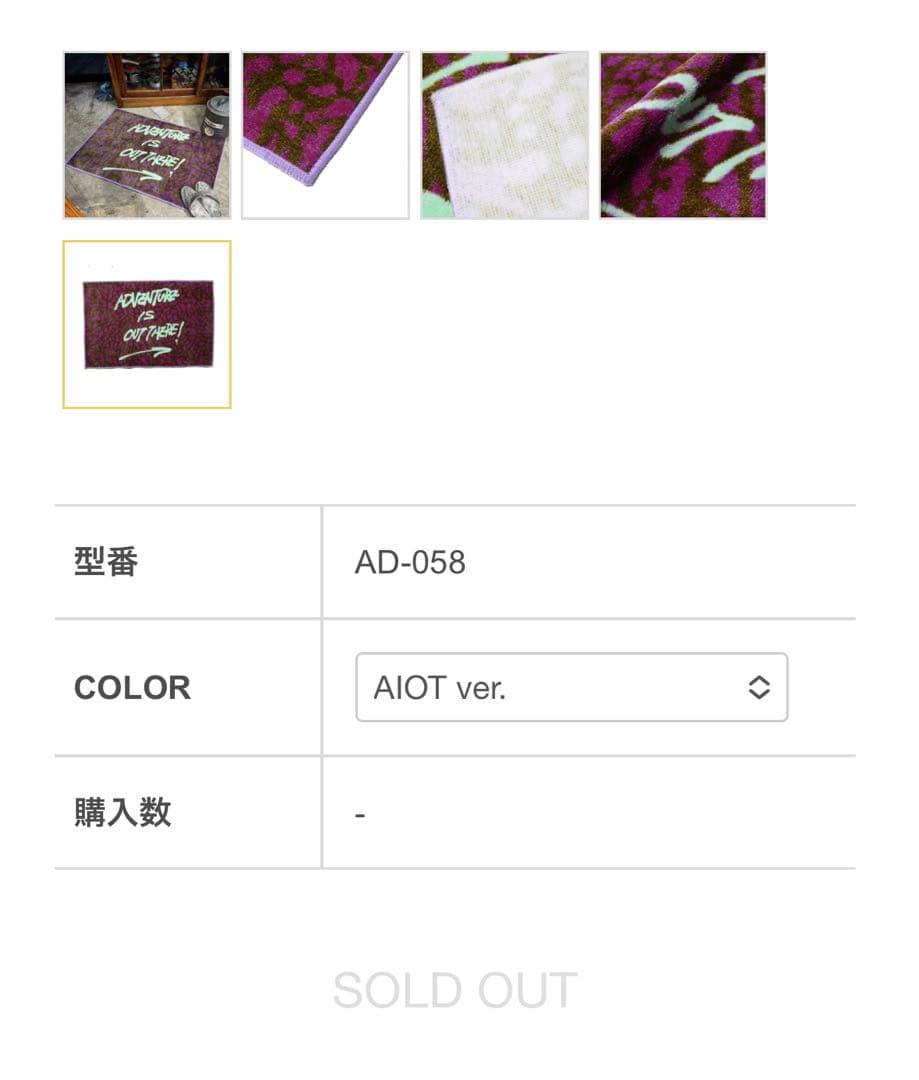The image size is (919, 1080).
Task: Open the COLOR dropdown showing AIOT ver.
Action: 571,687
